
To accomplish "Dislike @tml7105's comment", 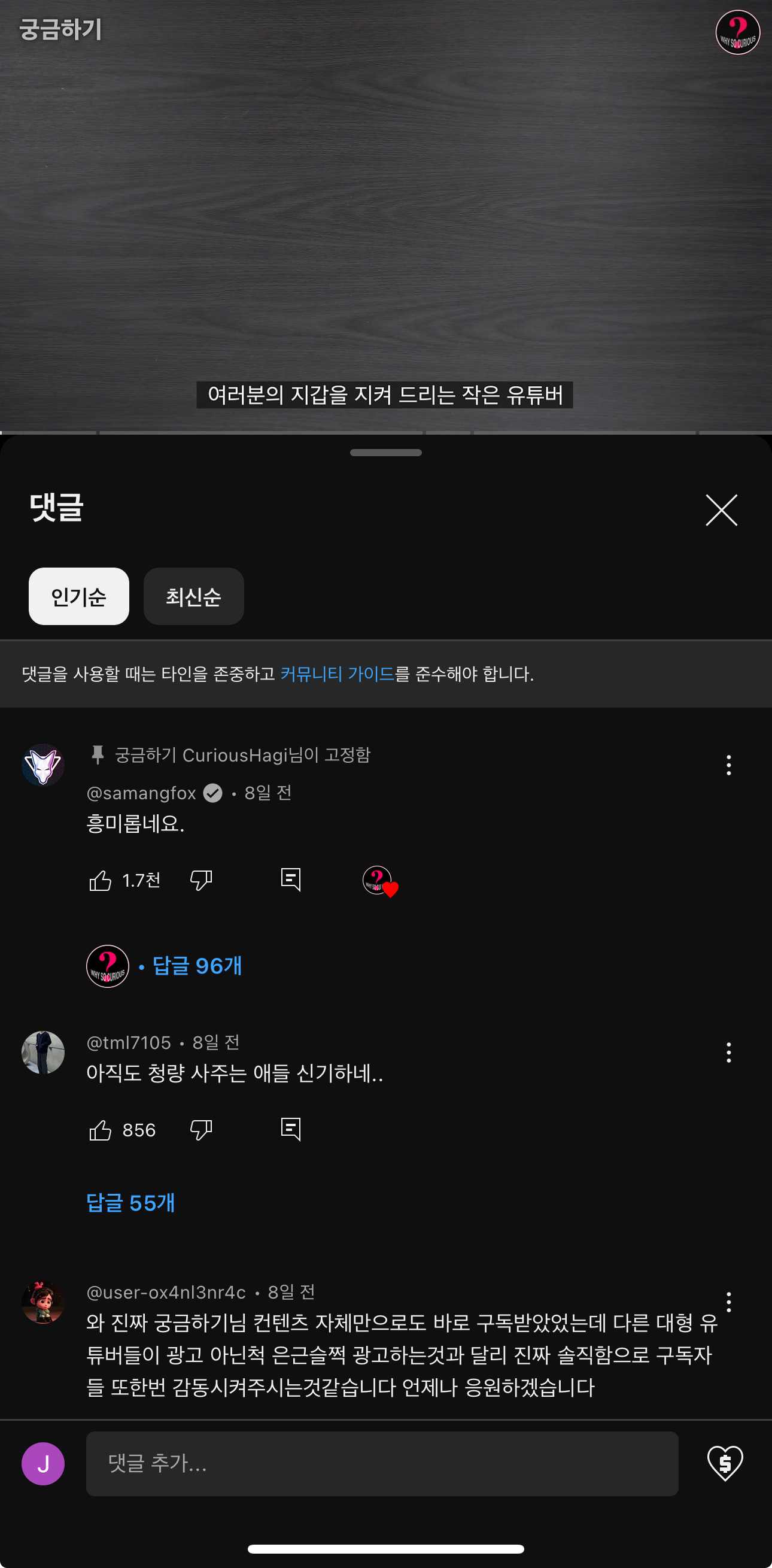I will click(x=200, y=1130).
